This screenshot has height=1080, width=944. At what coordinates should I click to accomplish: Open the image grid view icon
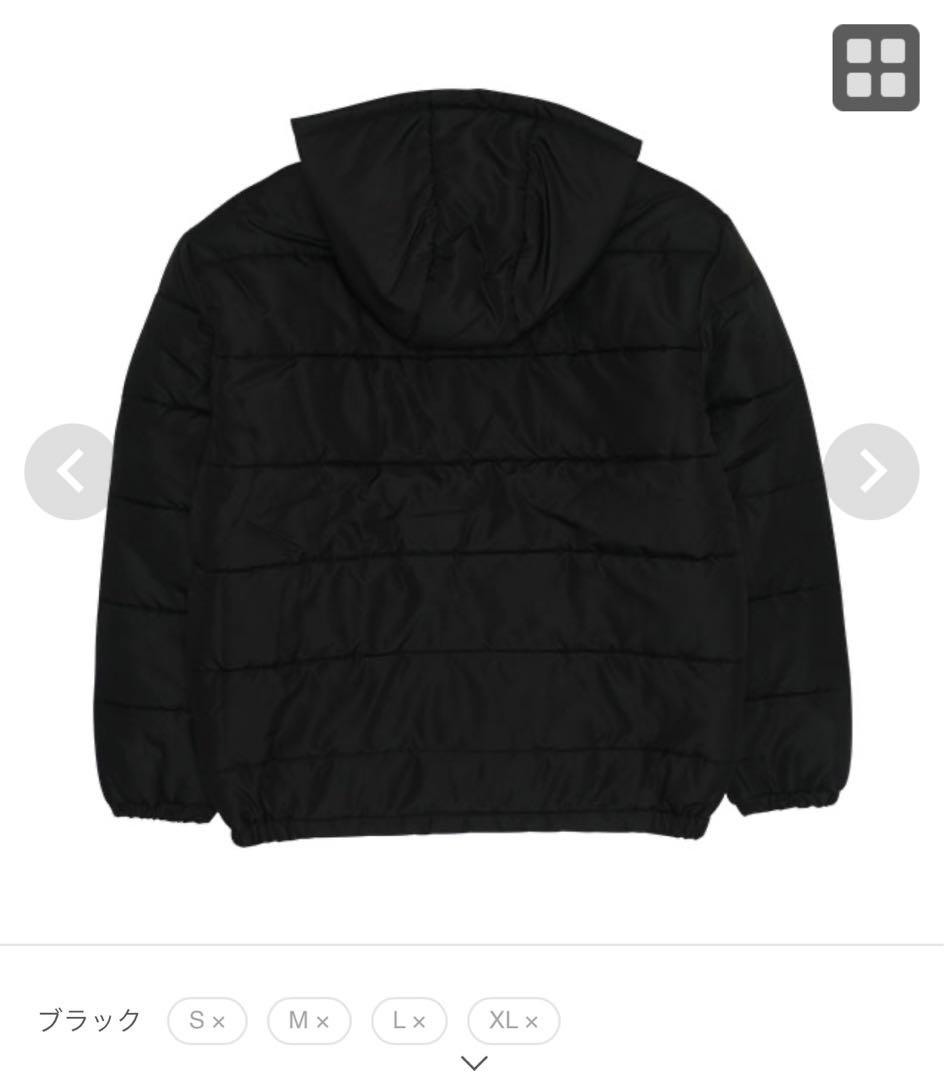pyautogui.click(x=875, y=68)
